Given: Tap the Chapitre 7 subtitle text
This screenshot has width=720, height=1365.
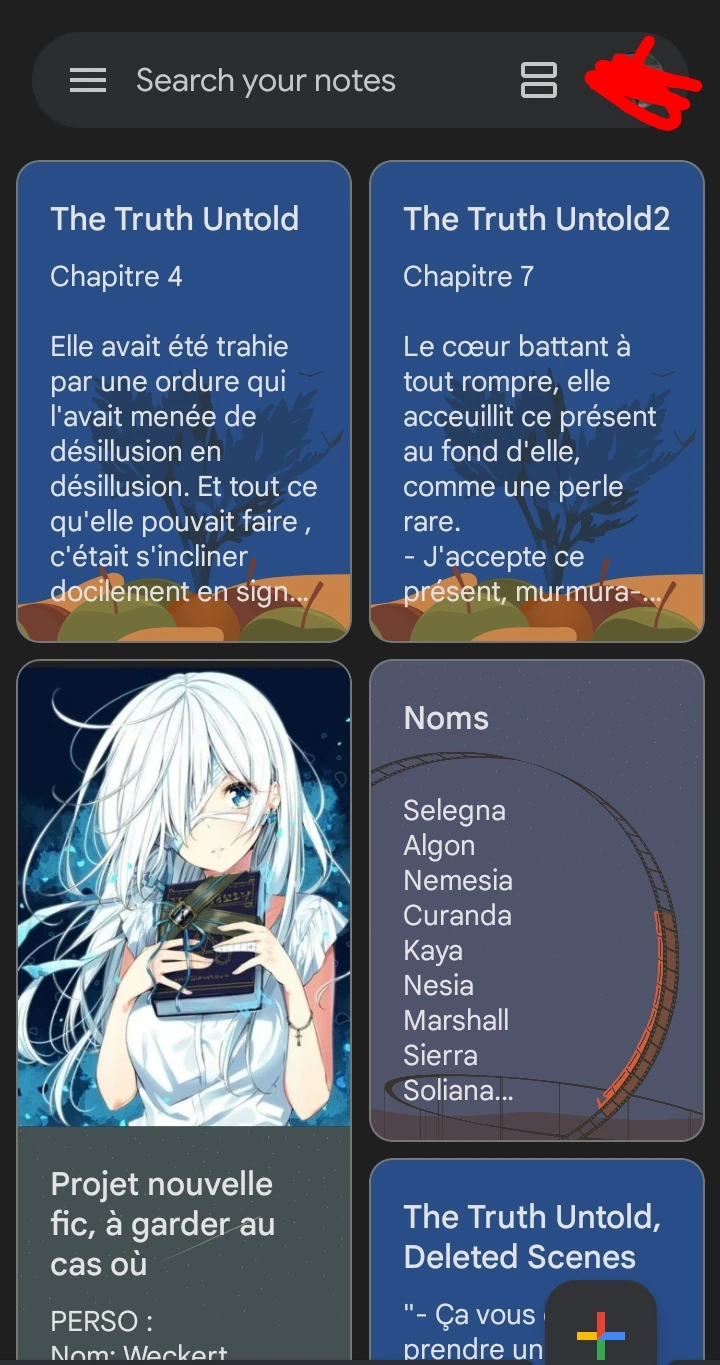Looking at the screenshot, I should point(468,277).
